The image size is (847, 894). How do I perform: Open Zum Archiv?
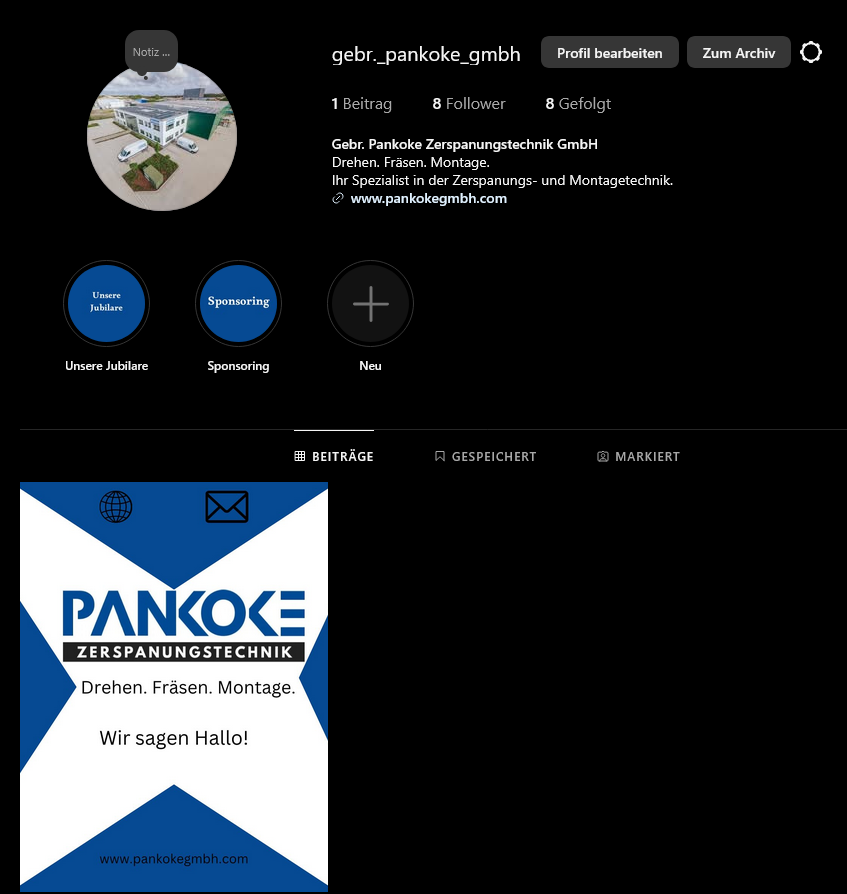[x=738, y=53]
